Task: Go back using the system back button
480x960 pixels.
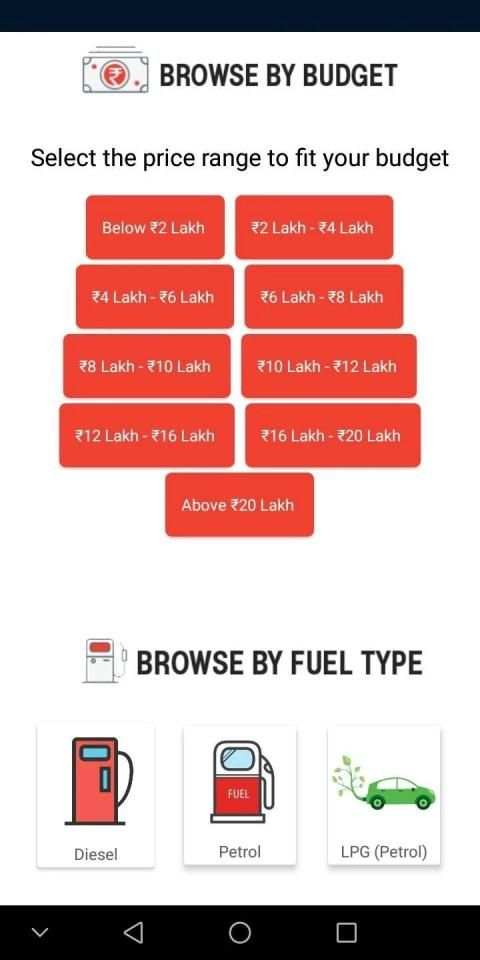Action: [x=133, y=932]
